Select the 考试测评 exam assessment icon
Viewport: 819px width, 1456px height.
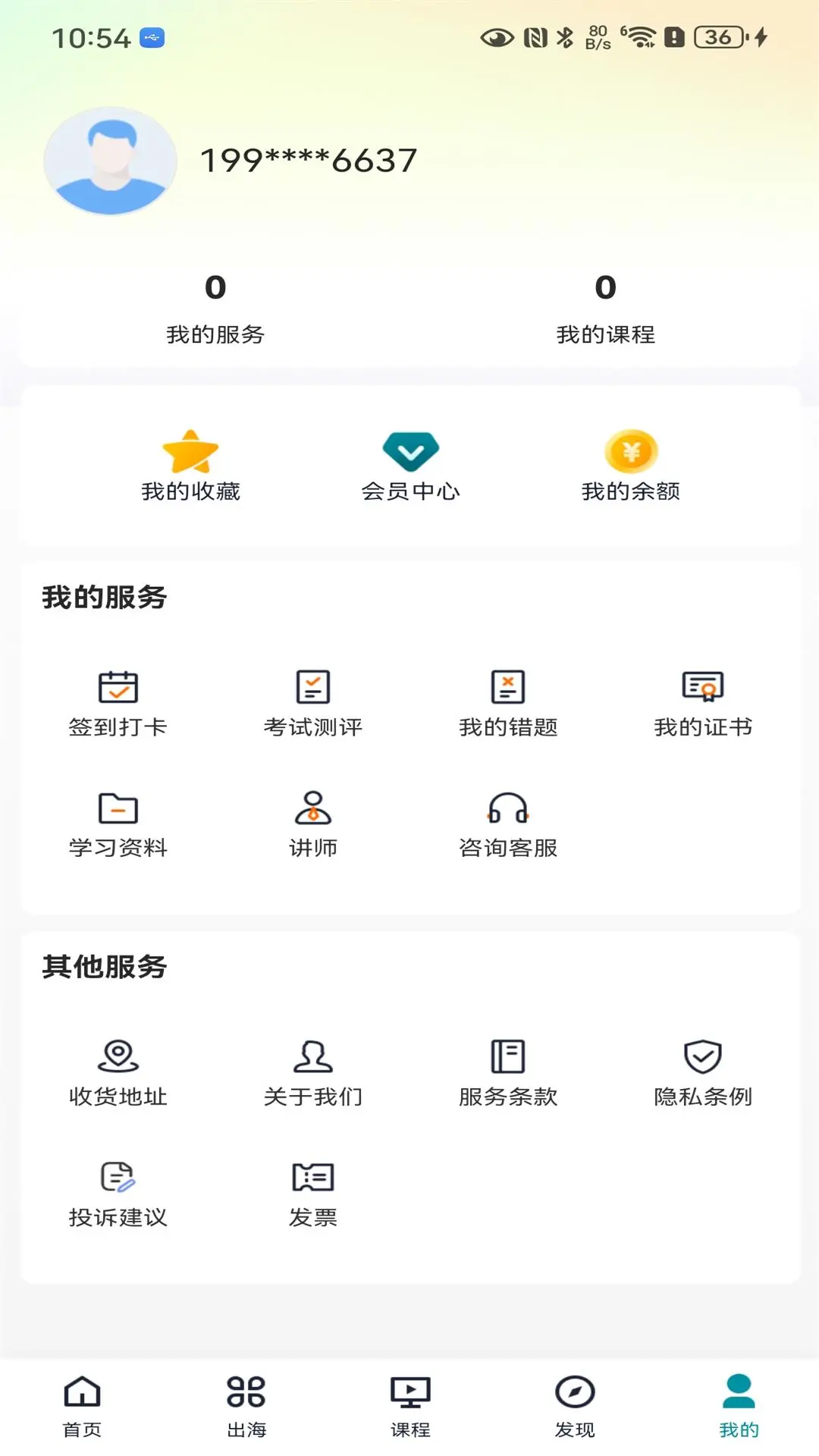pos(312,701)
